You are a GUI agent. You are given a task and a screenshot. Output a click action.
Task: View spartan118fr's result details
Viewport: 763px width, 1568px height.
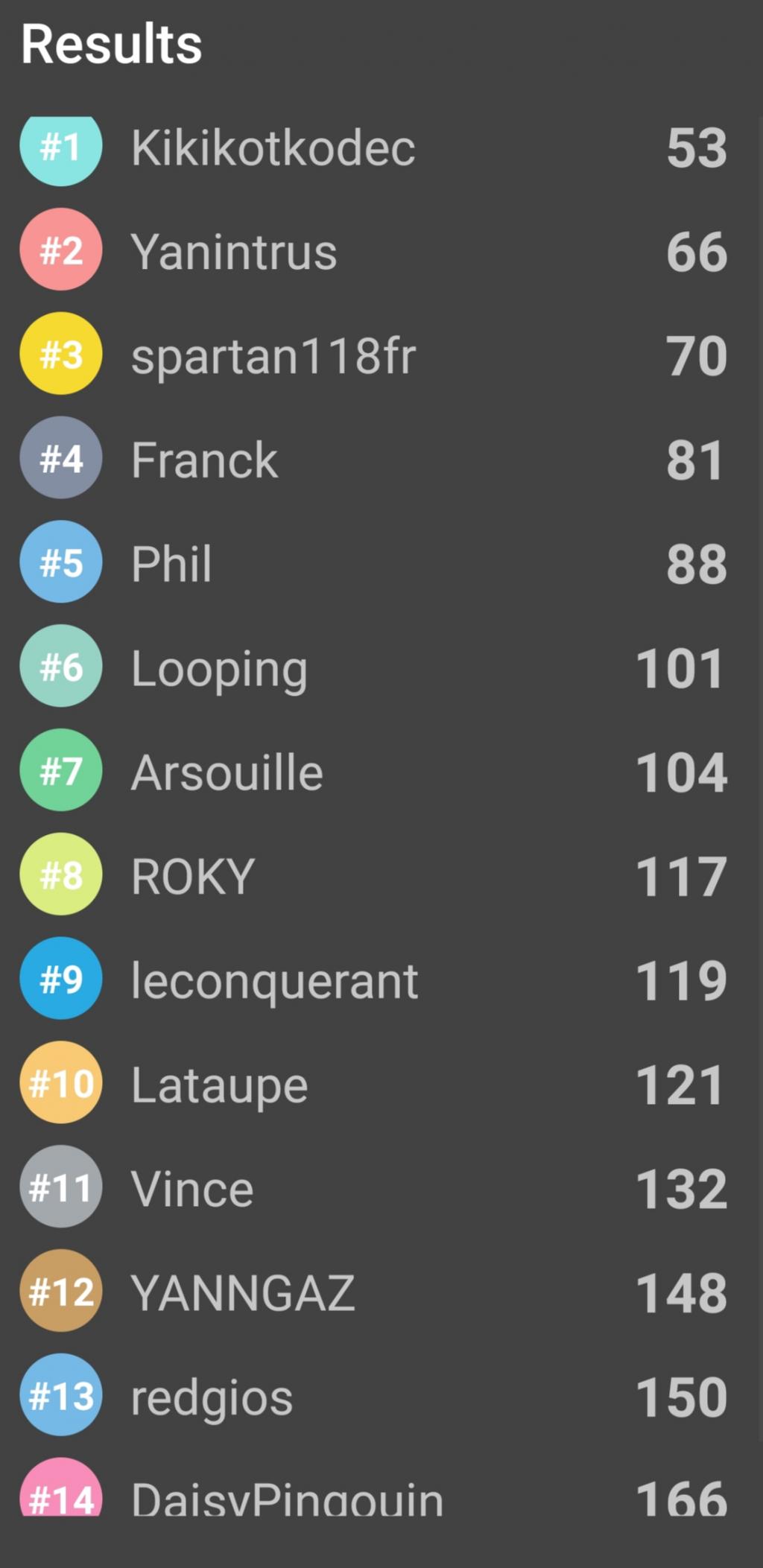coord(381,355)
